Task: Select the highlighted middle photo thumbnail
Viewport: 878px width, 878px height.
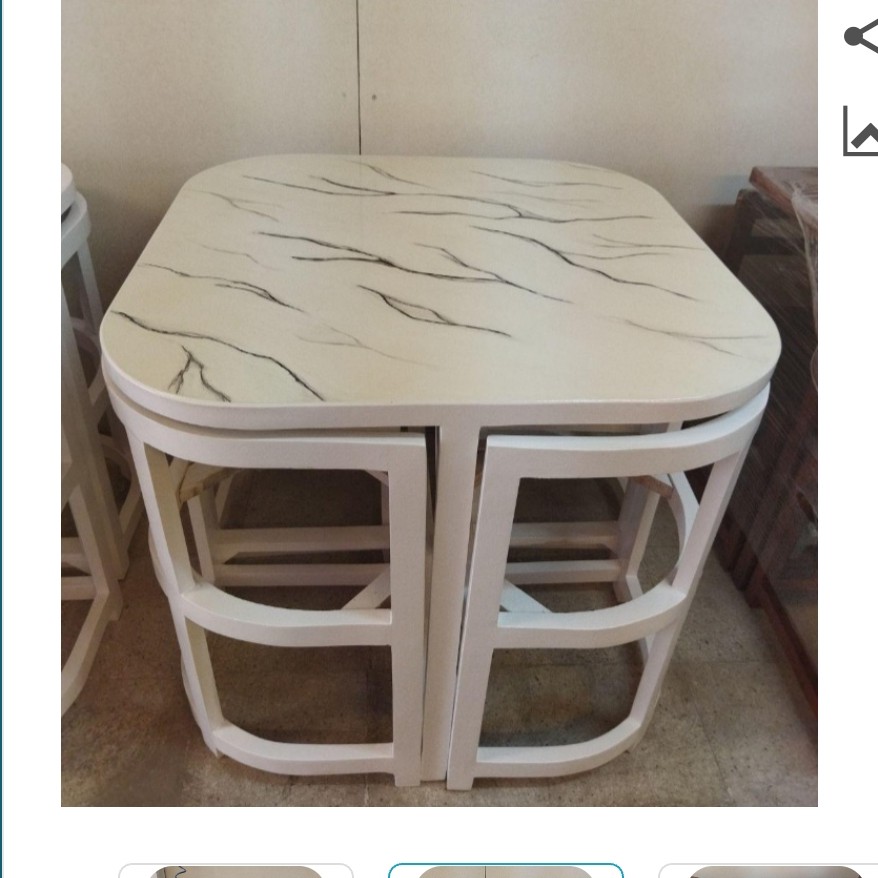Action: click(505, 870)
